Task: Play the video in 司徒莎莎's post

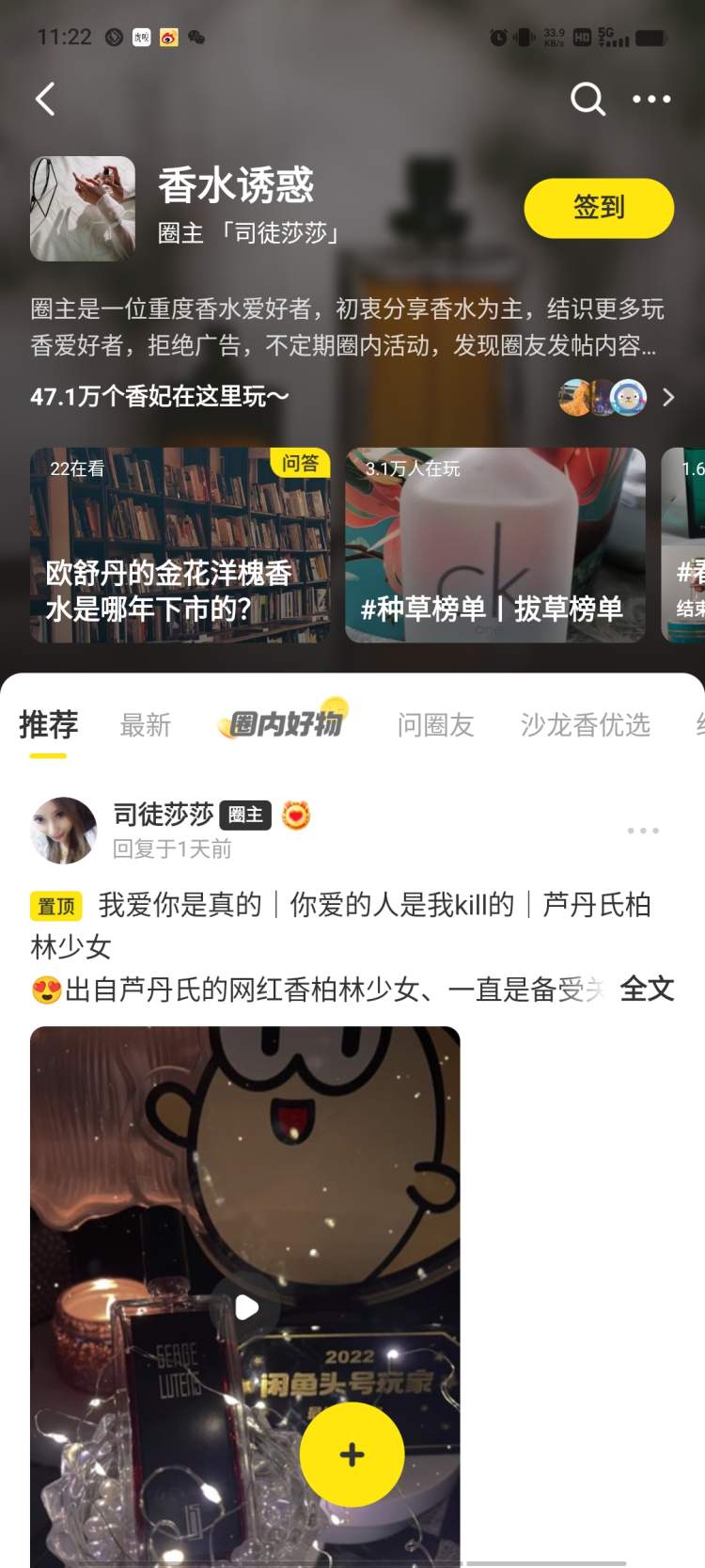Action: pos(245,1307)
